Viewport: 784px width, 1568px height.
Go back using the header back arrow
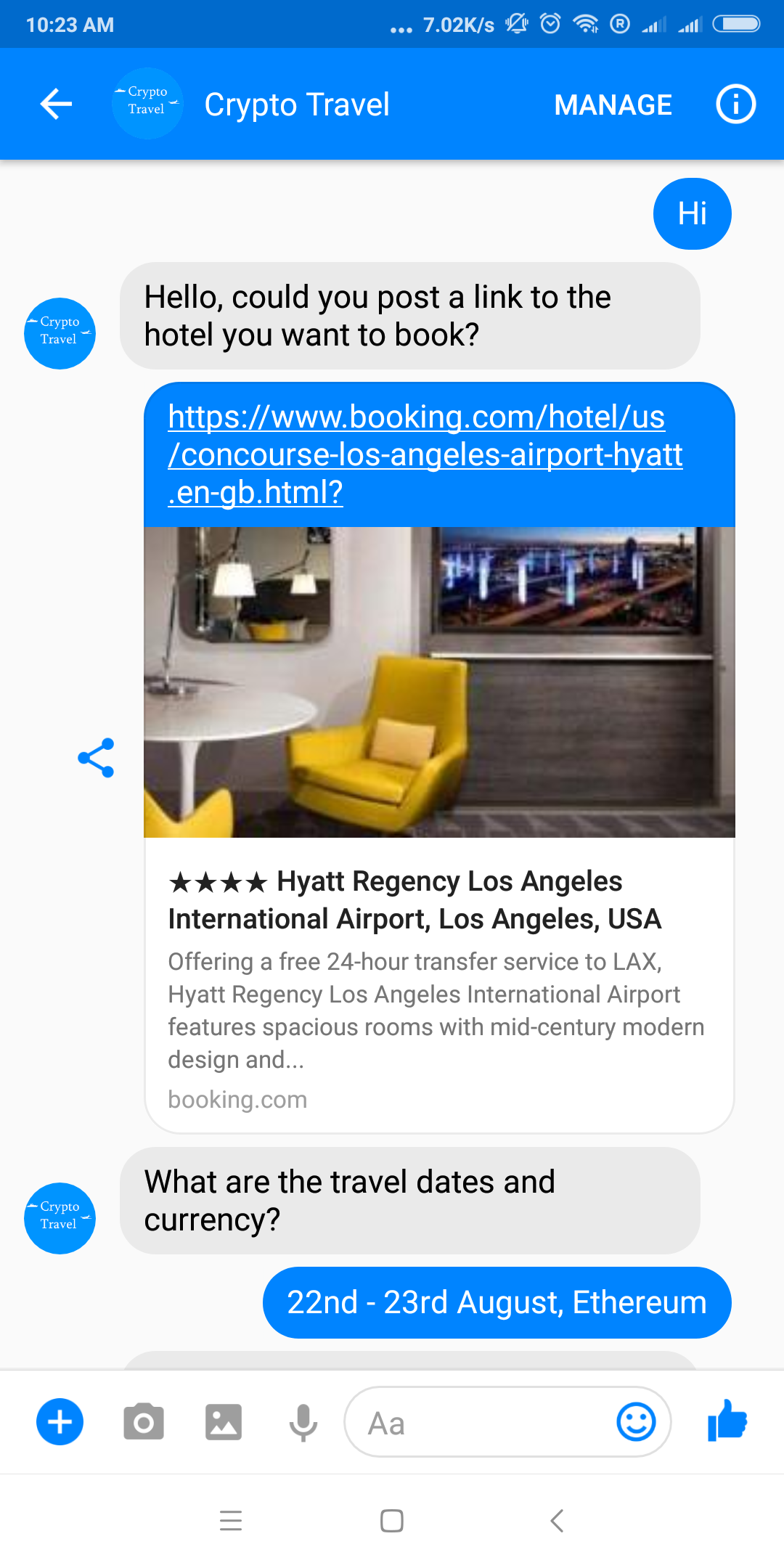[54, 104]
